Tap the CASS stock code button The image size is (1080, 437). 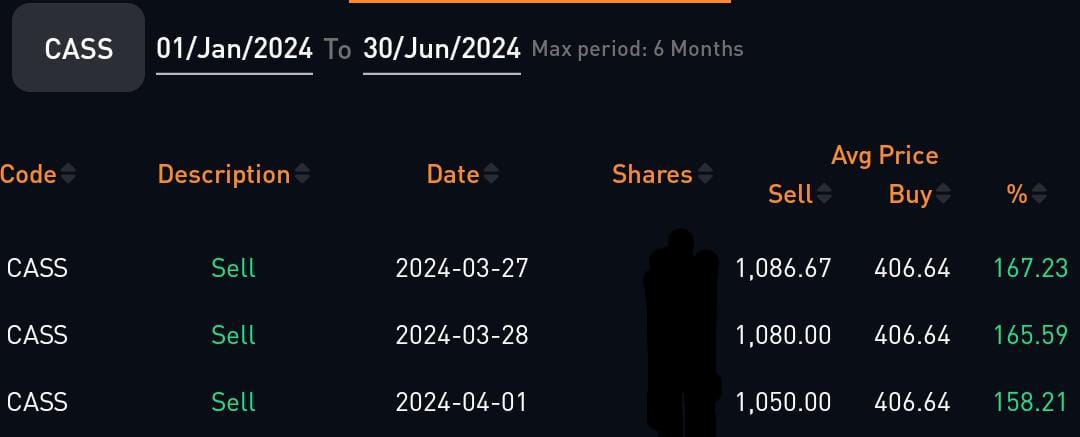[x=78, y=48]
